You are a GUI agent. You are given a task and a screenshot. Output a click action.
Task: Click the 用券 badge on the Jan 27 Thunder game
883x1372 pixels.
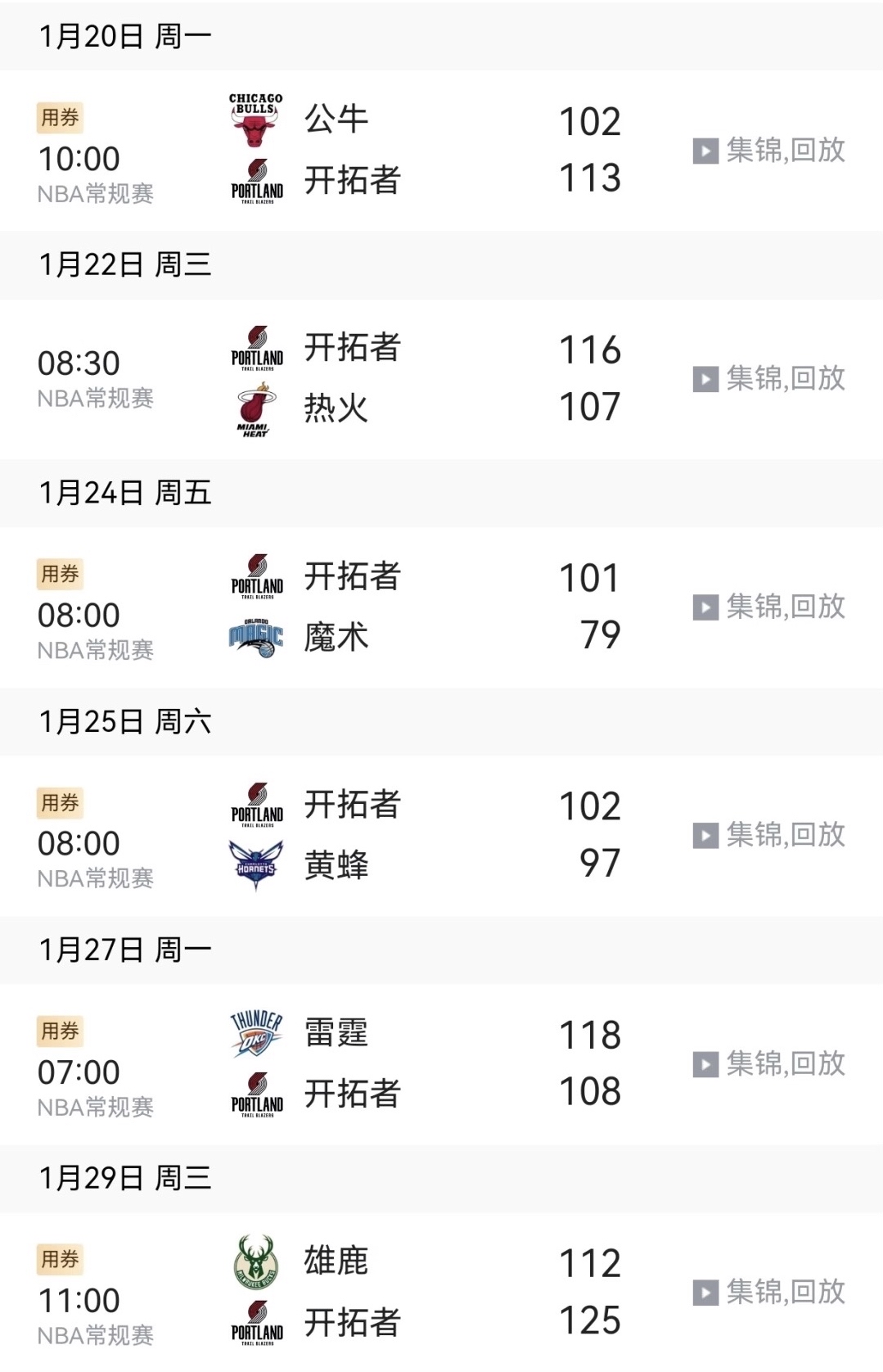pyautogui.click(x=60, y=1032)
